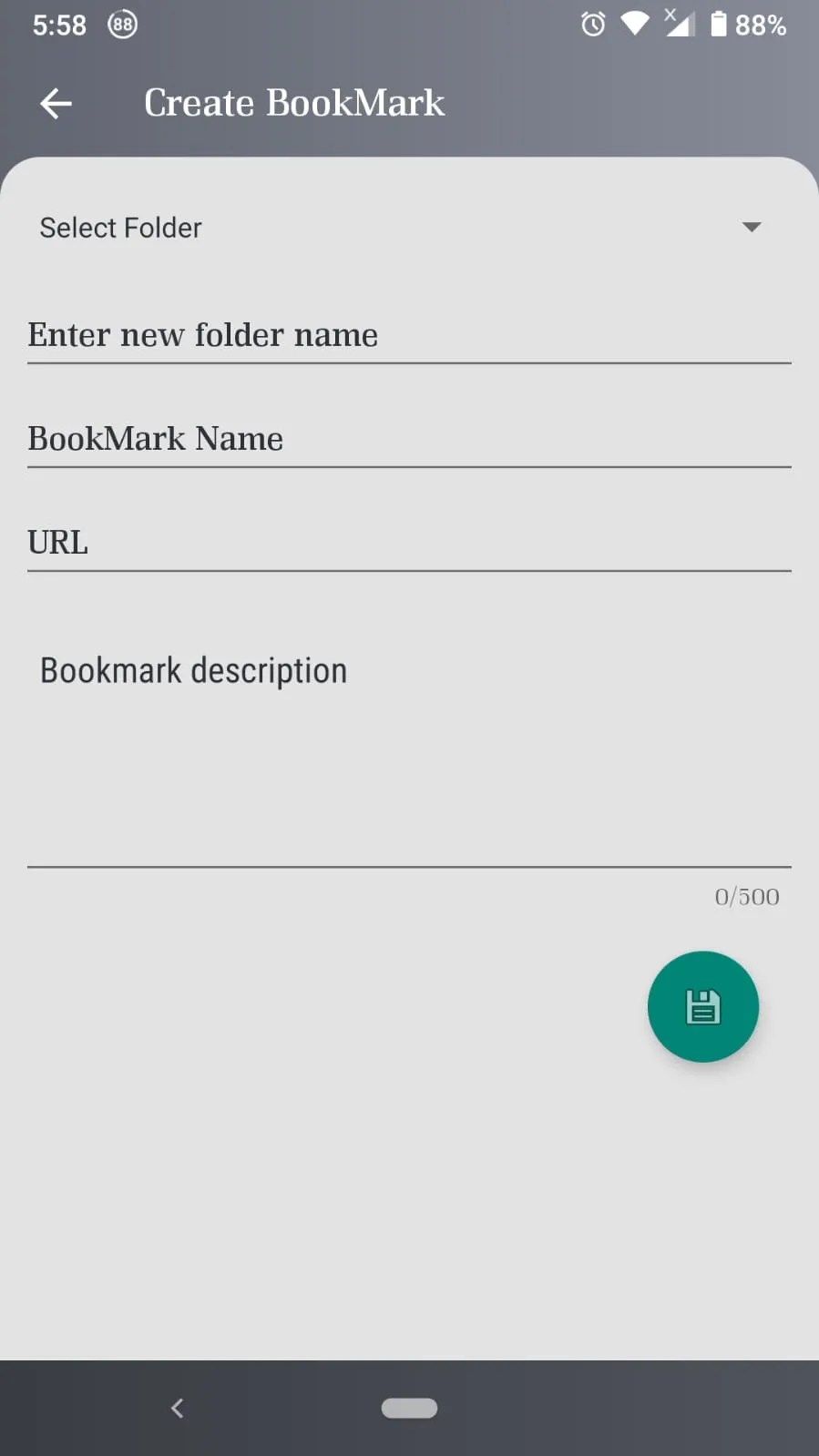Tap the circled 88 notification icon
819x1456 pixels.
tap(121, 25)
